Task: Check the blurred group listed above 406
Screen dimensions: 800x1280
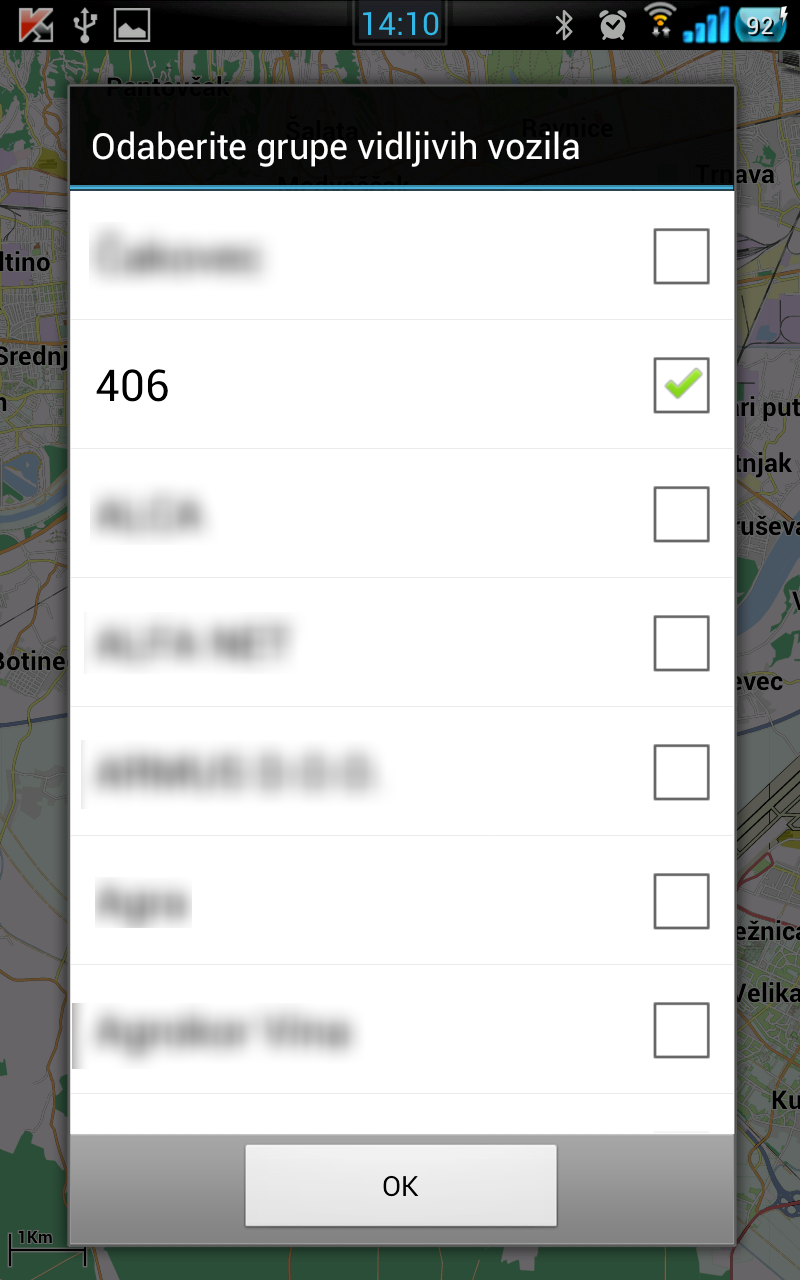Action: click(681, 257)
